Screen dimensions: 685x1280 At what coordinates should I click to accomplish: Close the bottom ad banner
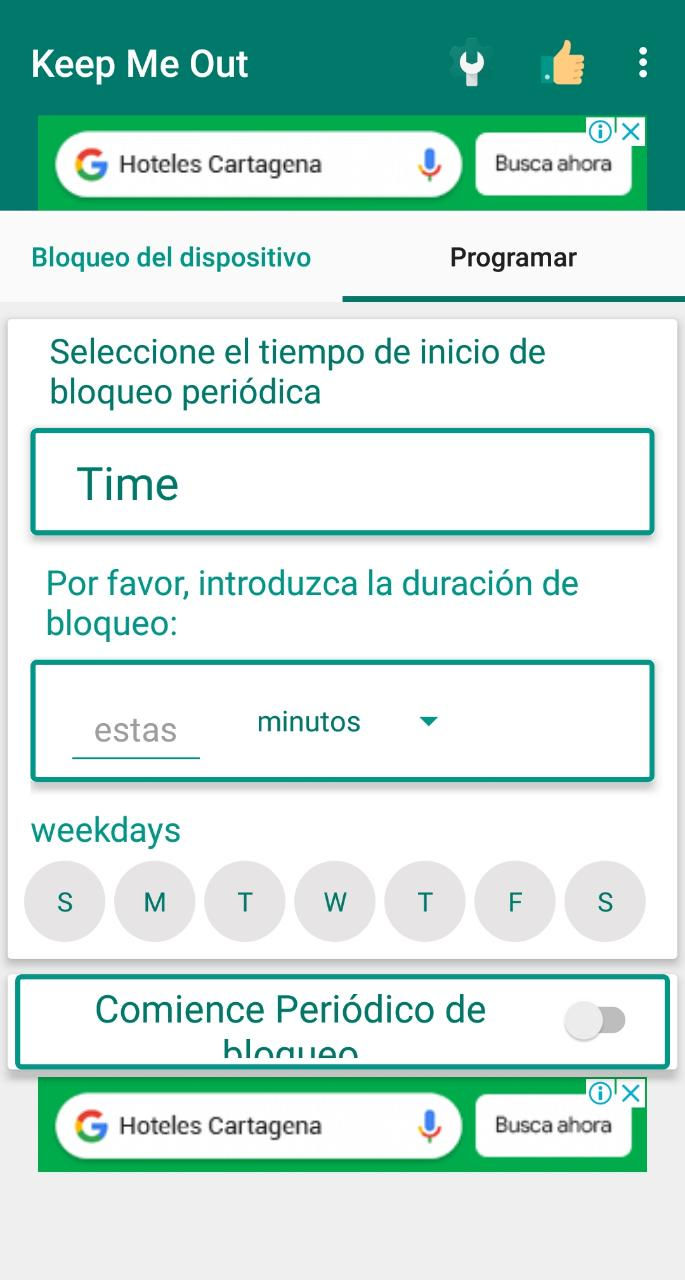(x=631, y=1093)
